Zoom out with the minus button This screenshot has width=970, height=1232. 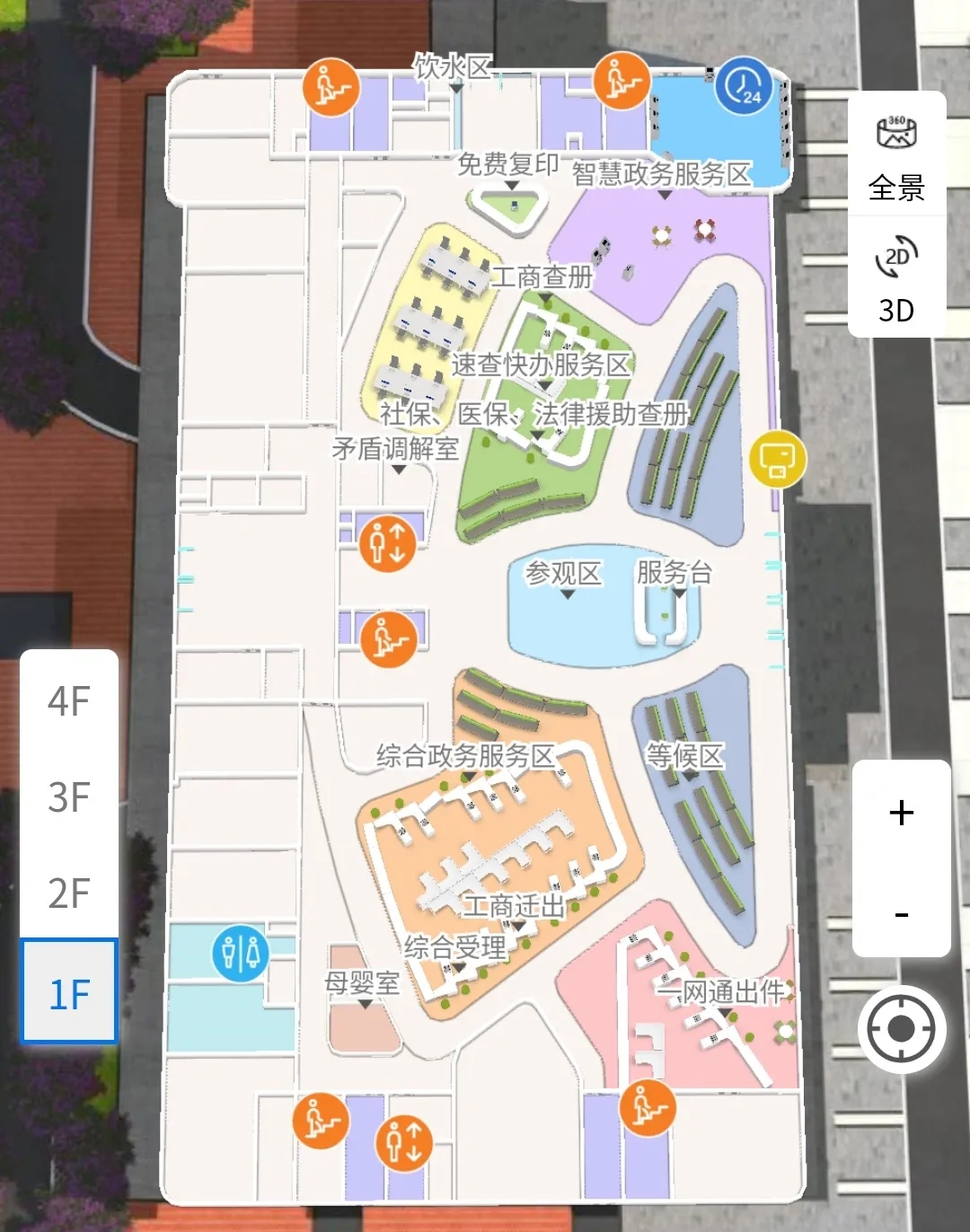pyautogui.click(x=901, y=913)
